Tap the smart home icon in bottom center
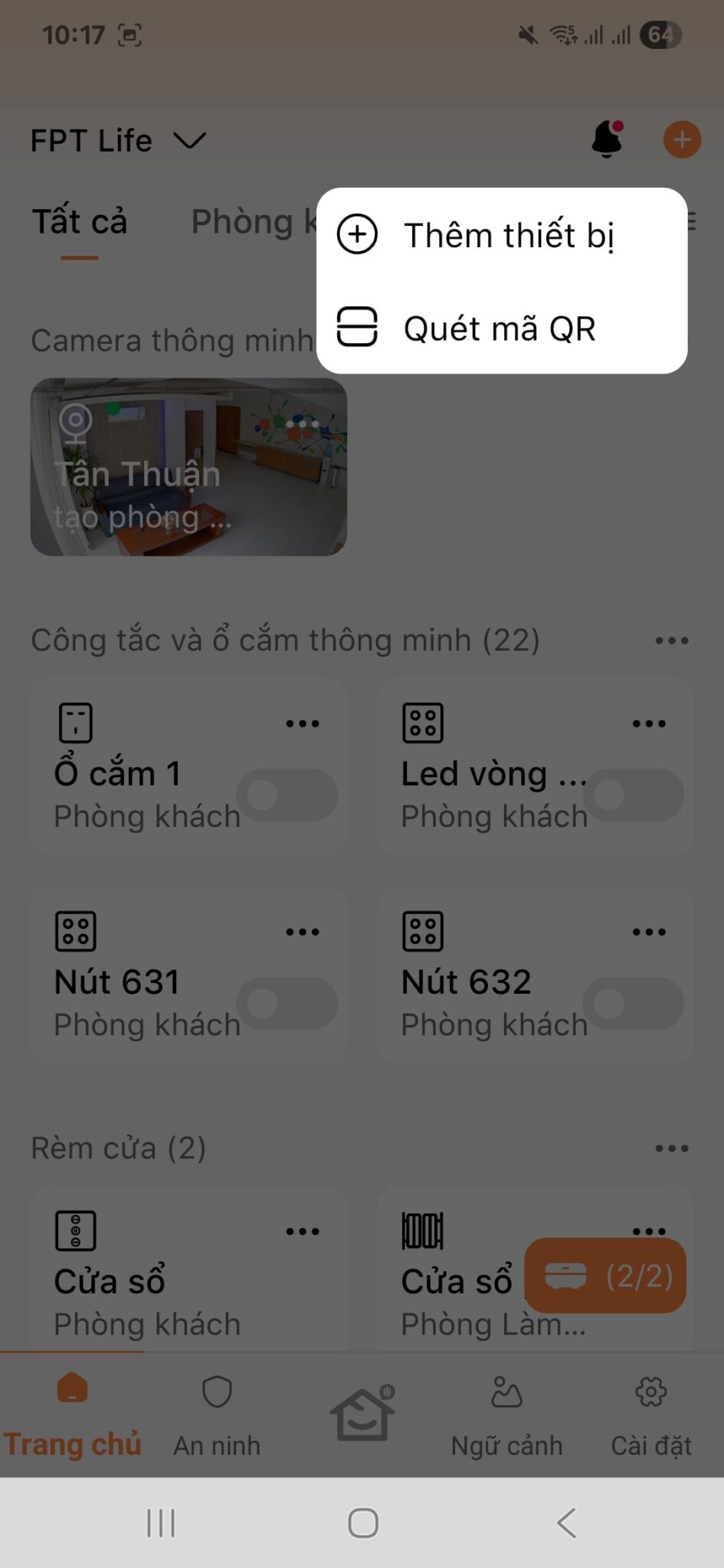 coord(362,1413)
